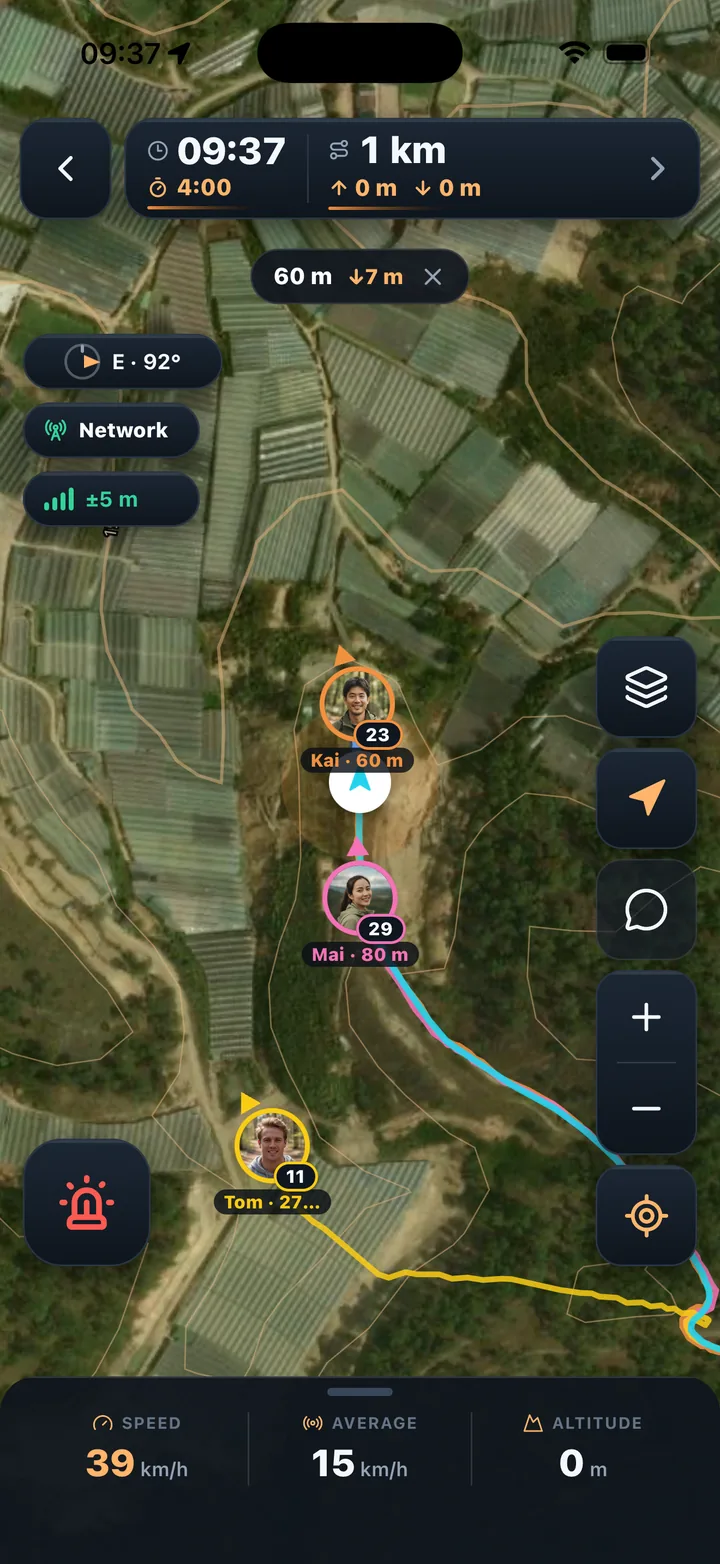Open the group chat bubble

(646, 910)
